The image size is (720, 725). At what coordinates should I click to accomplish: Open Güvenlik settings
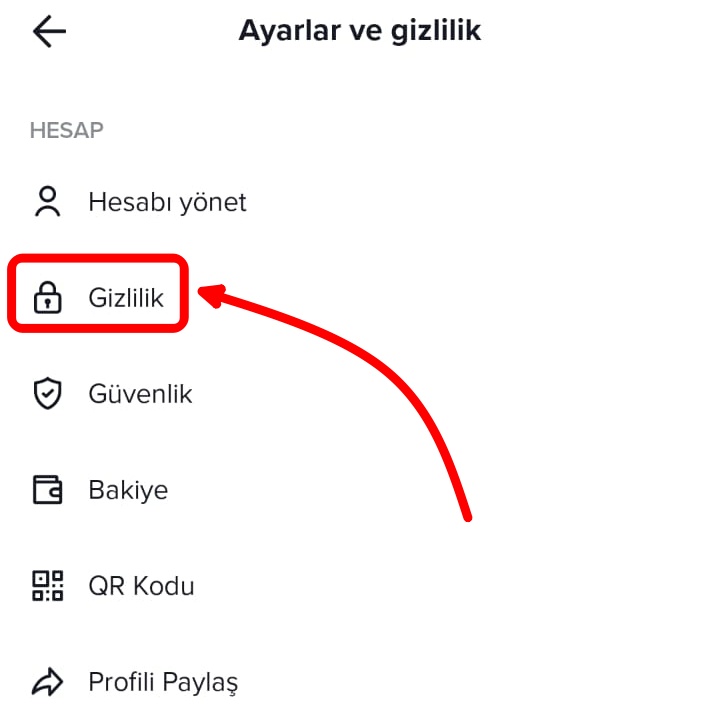coord(139,394)
